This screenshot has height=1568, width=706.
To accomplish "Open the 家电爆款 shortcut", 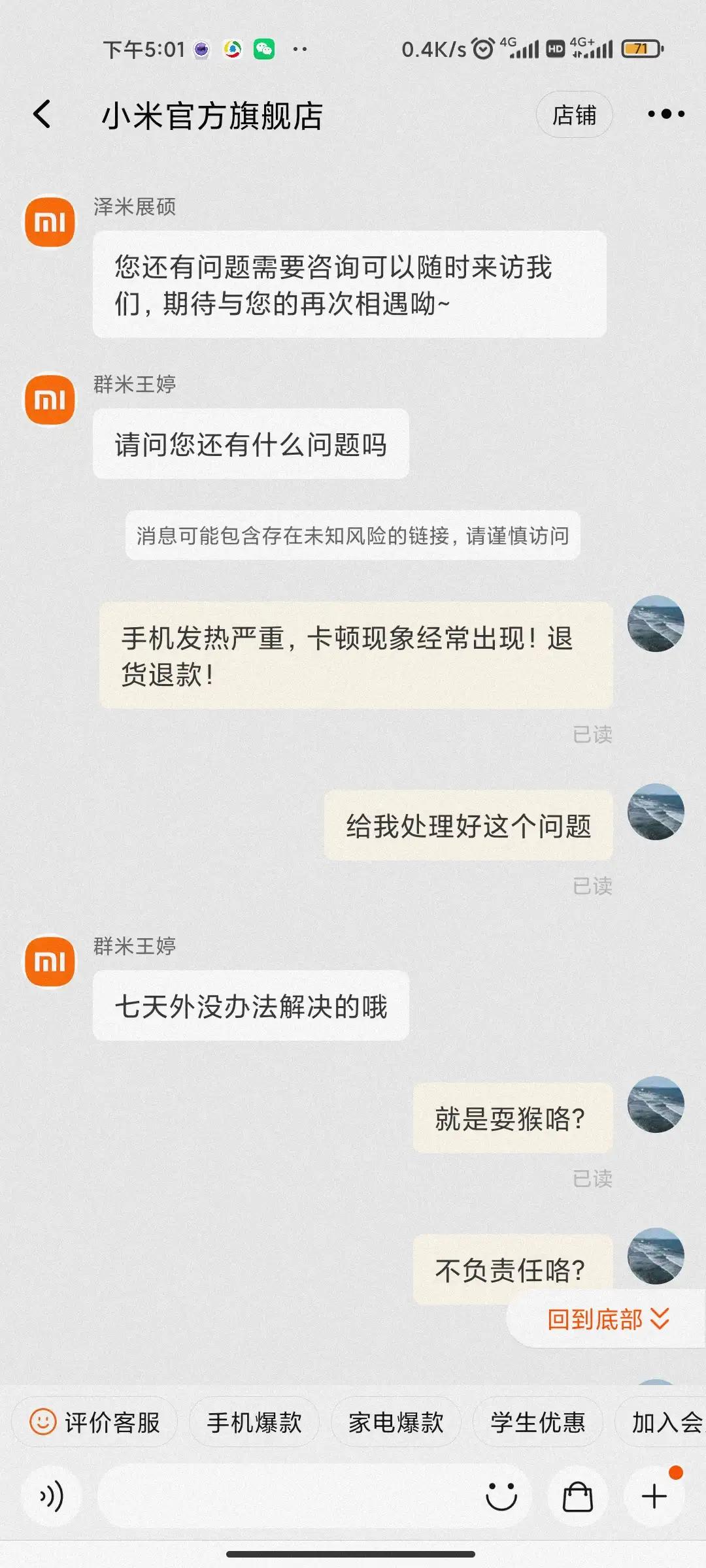I will coord(395,1422).
